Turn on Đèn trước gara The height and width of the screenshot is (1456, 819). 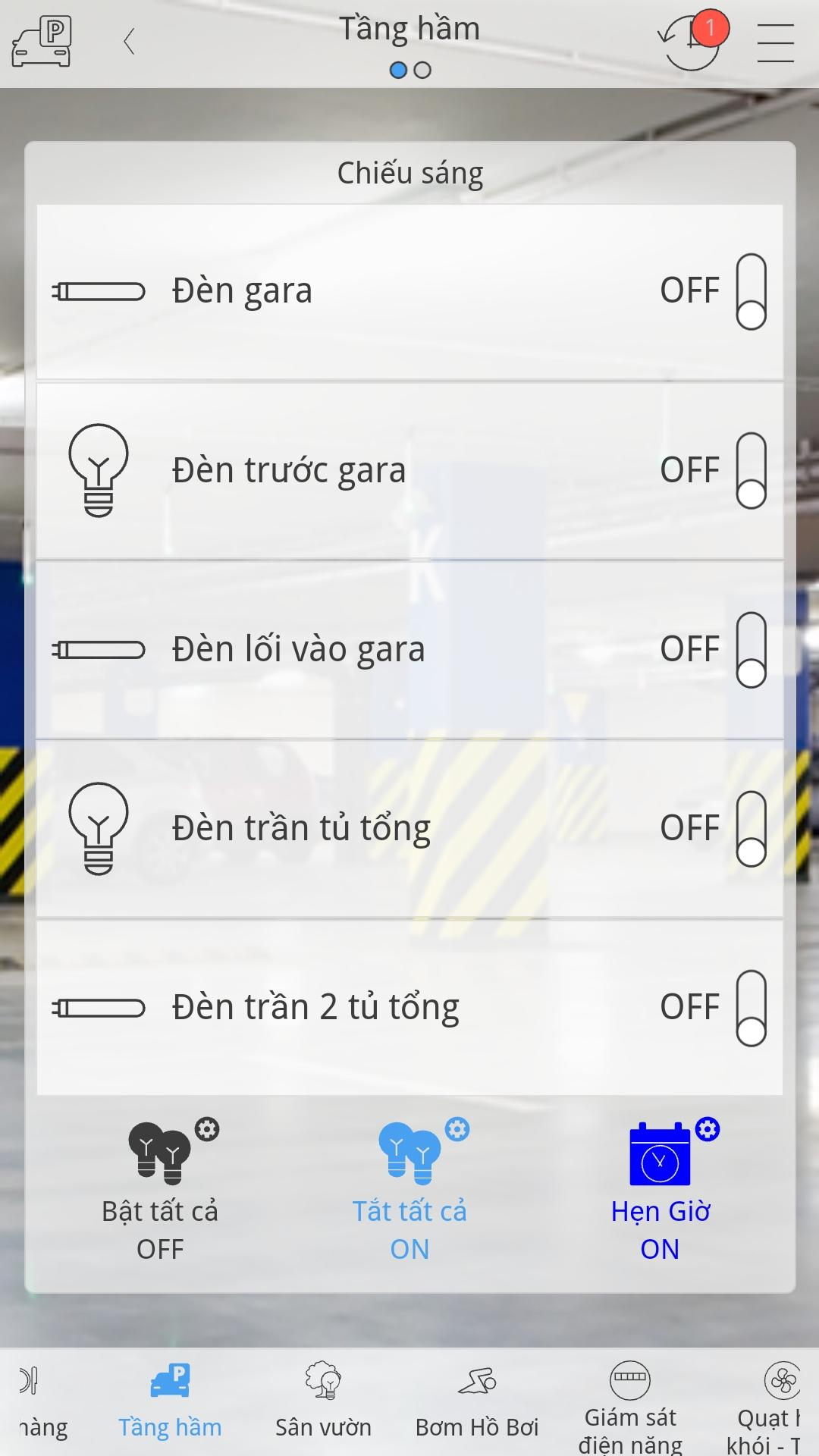751,470
